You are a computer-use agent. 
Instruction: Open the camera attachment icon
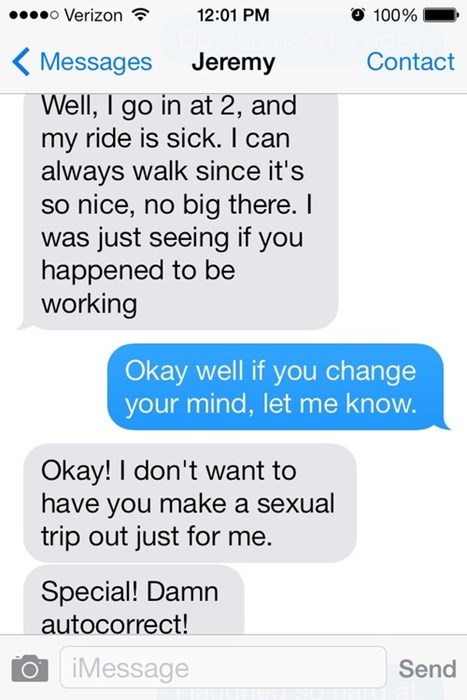[x=30, y=668]
